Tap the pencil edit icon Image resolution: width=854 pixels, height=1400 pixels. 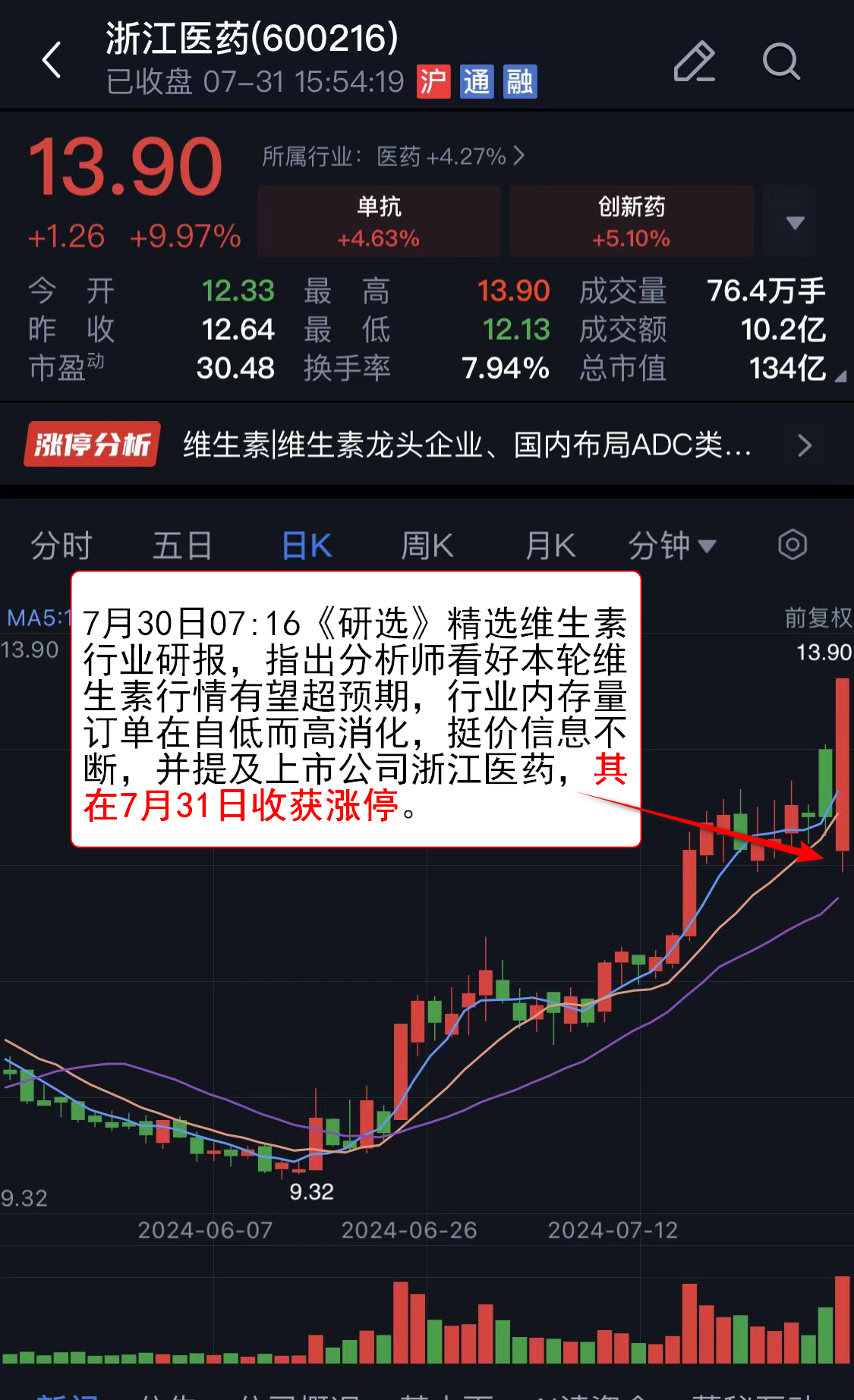pyautogui.click(x=694, y=61)
